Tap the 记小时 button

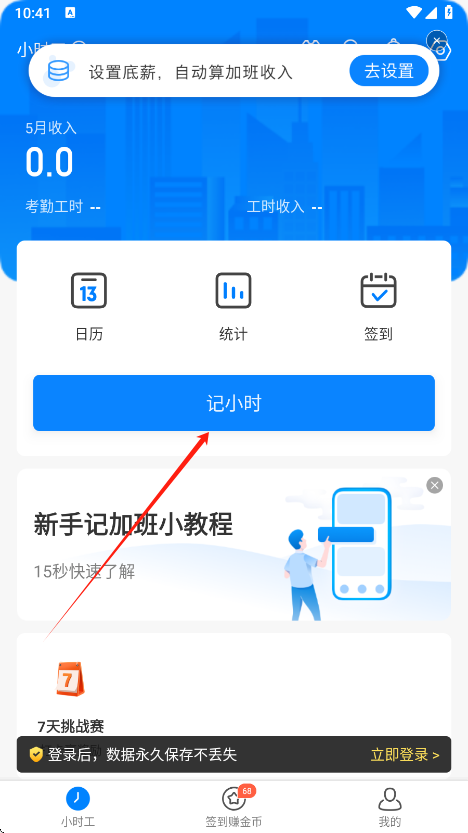click(x=234, y=403)
